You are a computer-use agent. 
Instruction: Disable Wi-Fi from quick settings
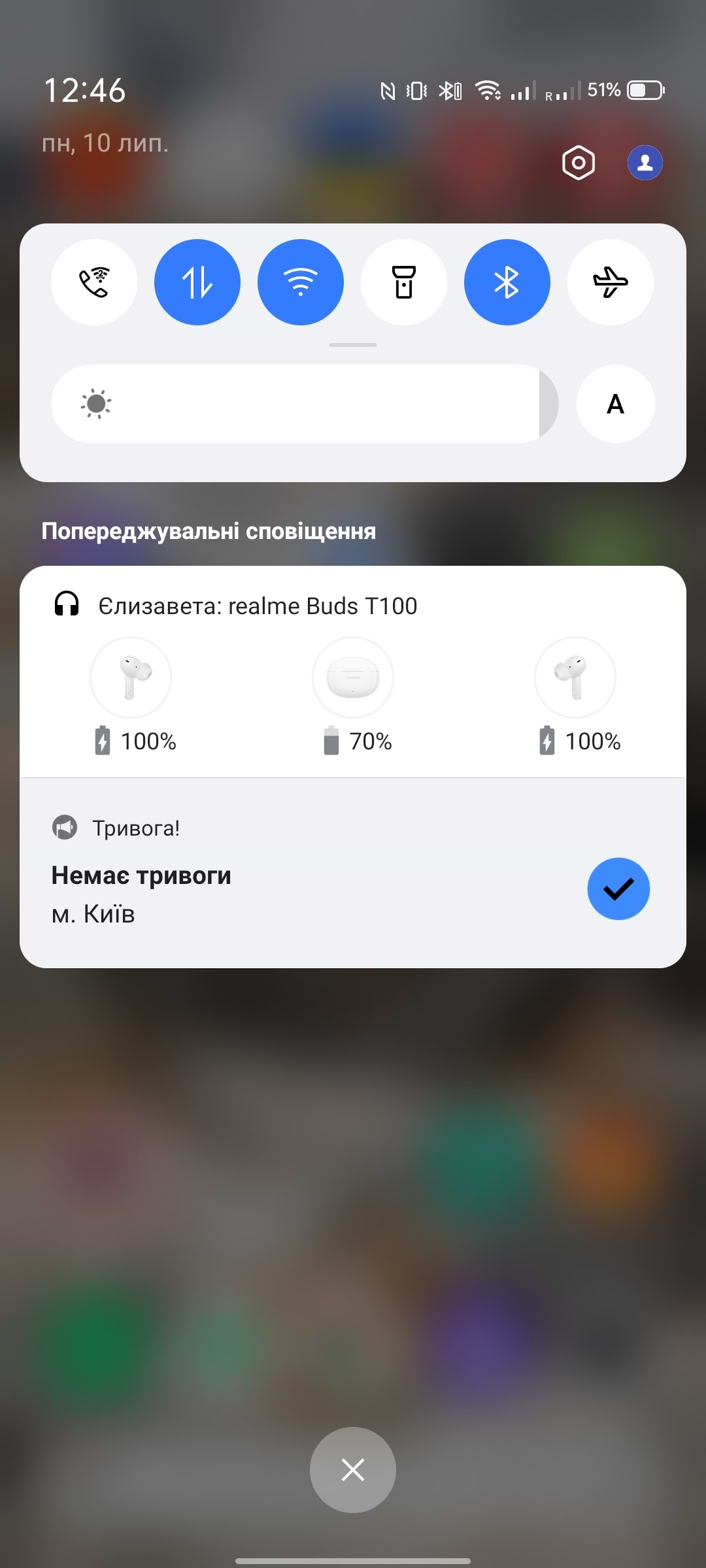coord(301,282)
